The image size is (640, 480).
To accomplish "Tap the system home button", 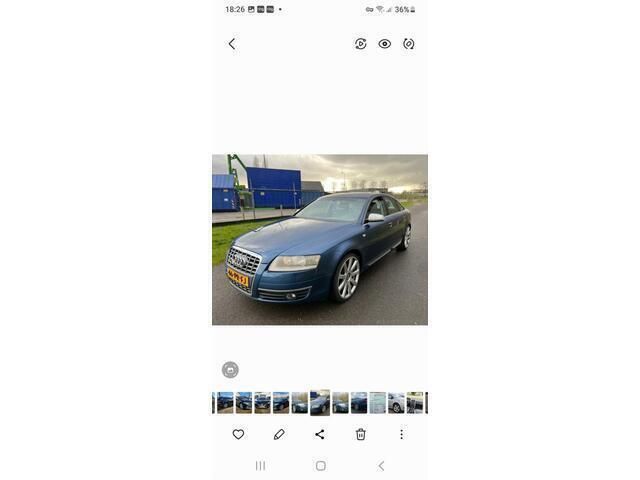I will (x=320, y=466).
